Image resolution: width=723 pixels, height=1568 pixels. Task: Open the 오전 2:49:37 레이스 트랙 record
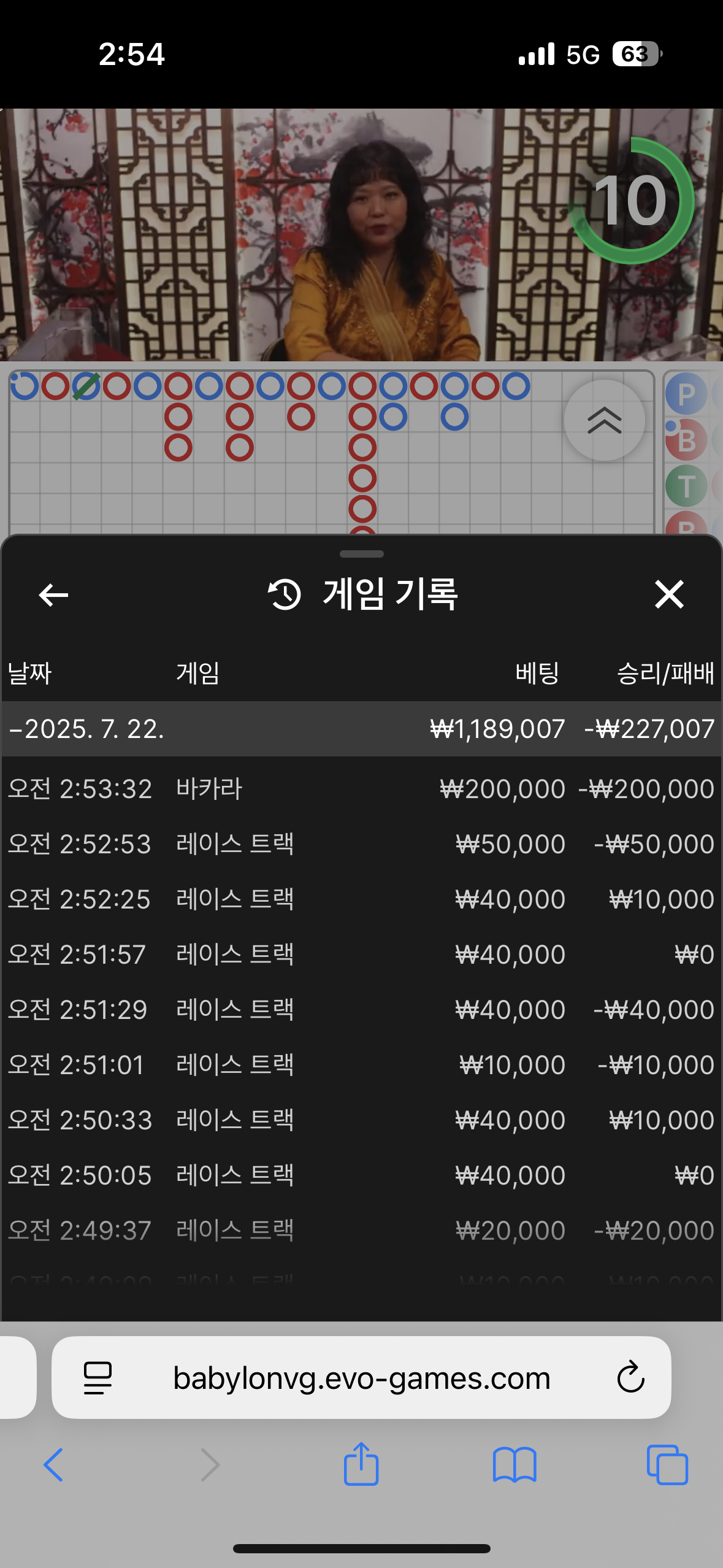point(361,1230)
